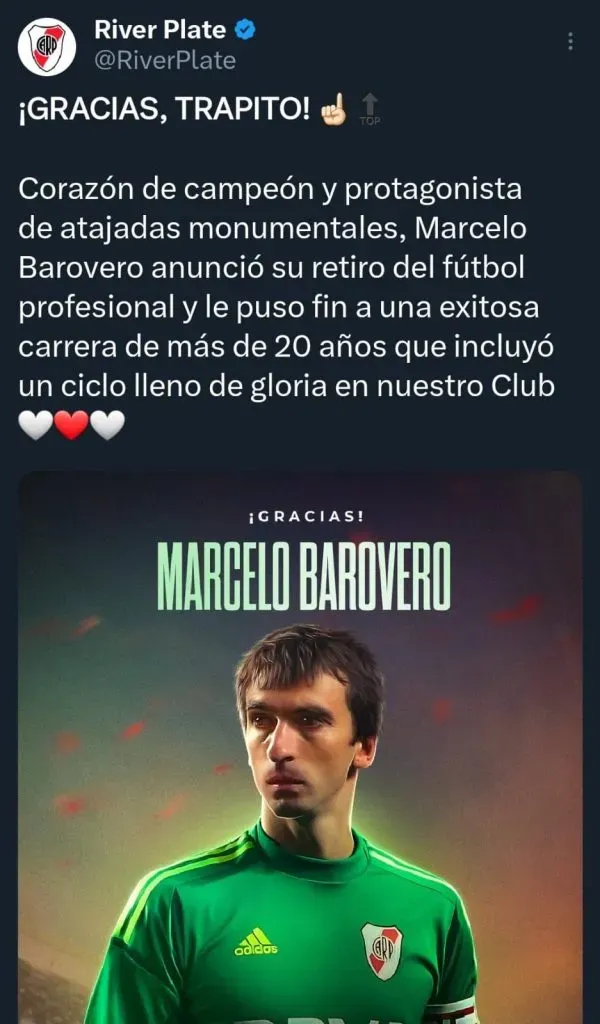The width and height of the screenshot is (600, 1024).
Task: Open River Plate's profile picture
Action: click(46, 47)
